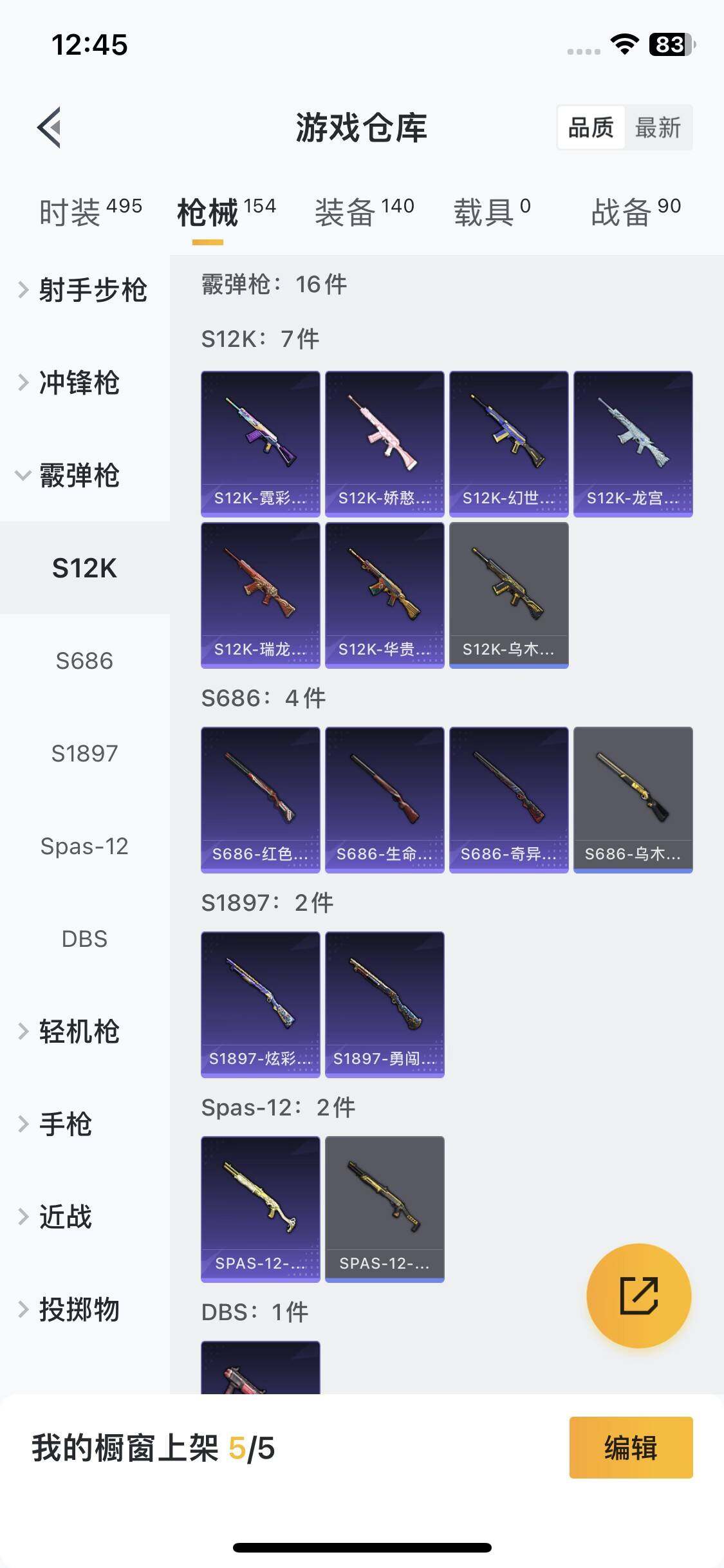View the S1897-炫彩 skin
The height and width of the screenshot is (1568, 724).
point(261,1004)
